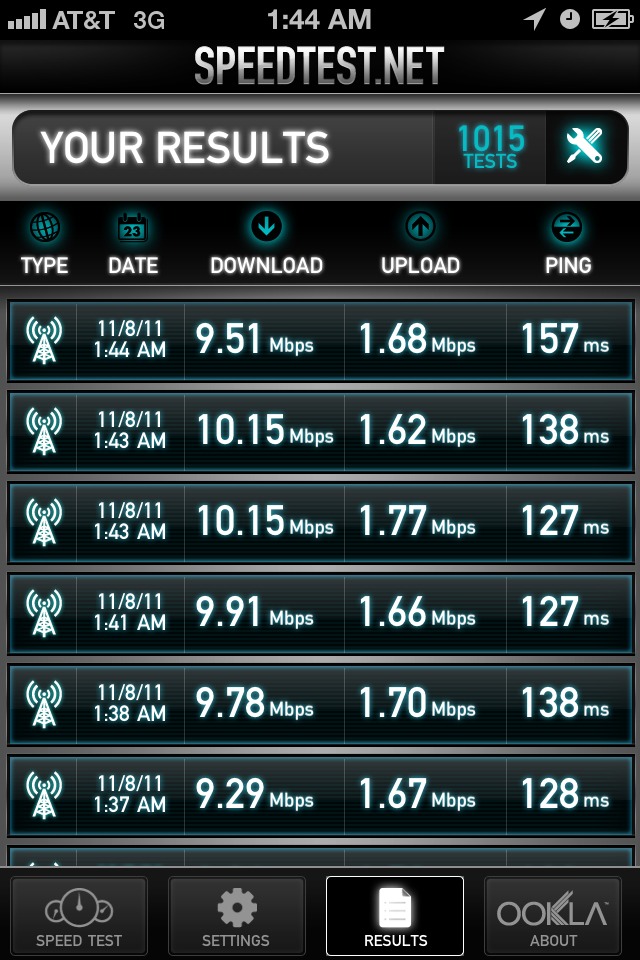This screenshot has height=960, width=640.
Task: Sort results by Ping
Action: 567,245
